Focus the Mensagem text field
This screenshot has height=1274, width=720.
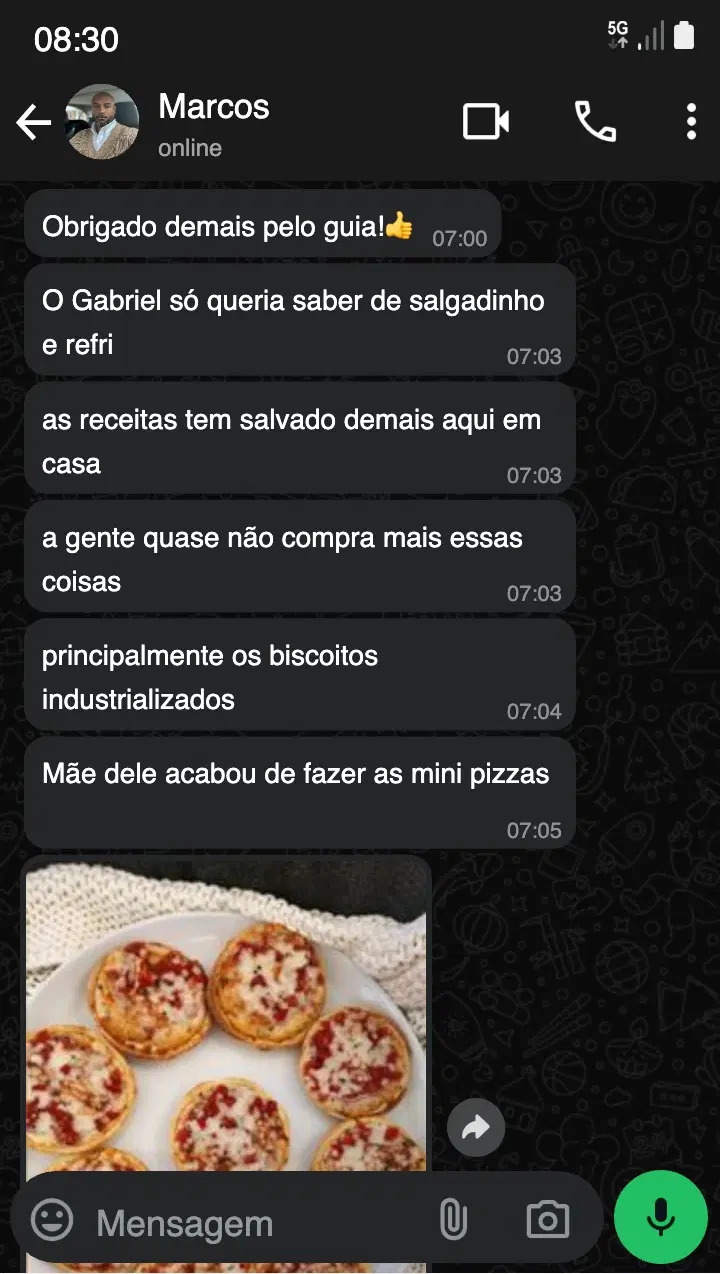point(250,1222)
